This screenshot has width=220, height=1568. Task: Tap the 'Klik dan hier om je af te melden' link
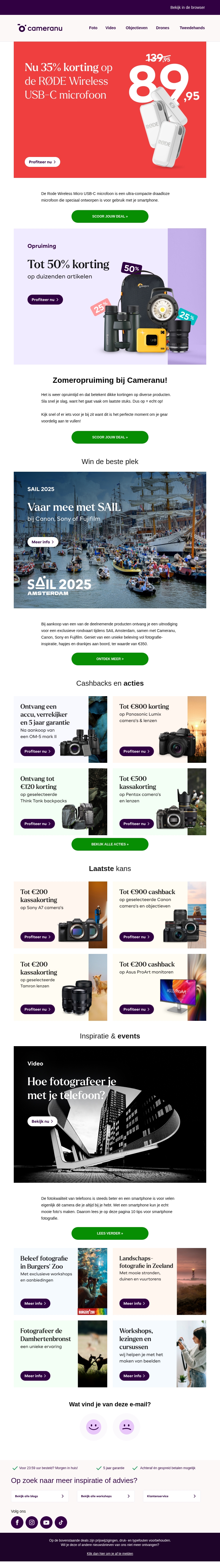point(109,1553)
